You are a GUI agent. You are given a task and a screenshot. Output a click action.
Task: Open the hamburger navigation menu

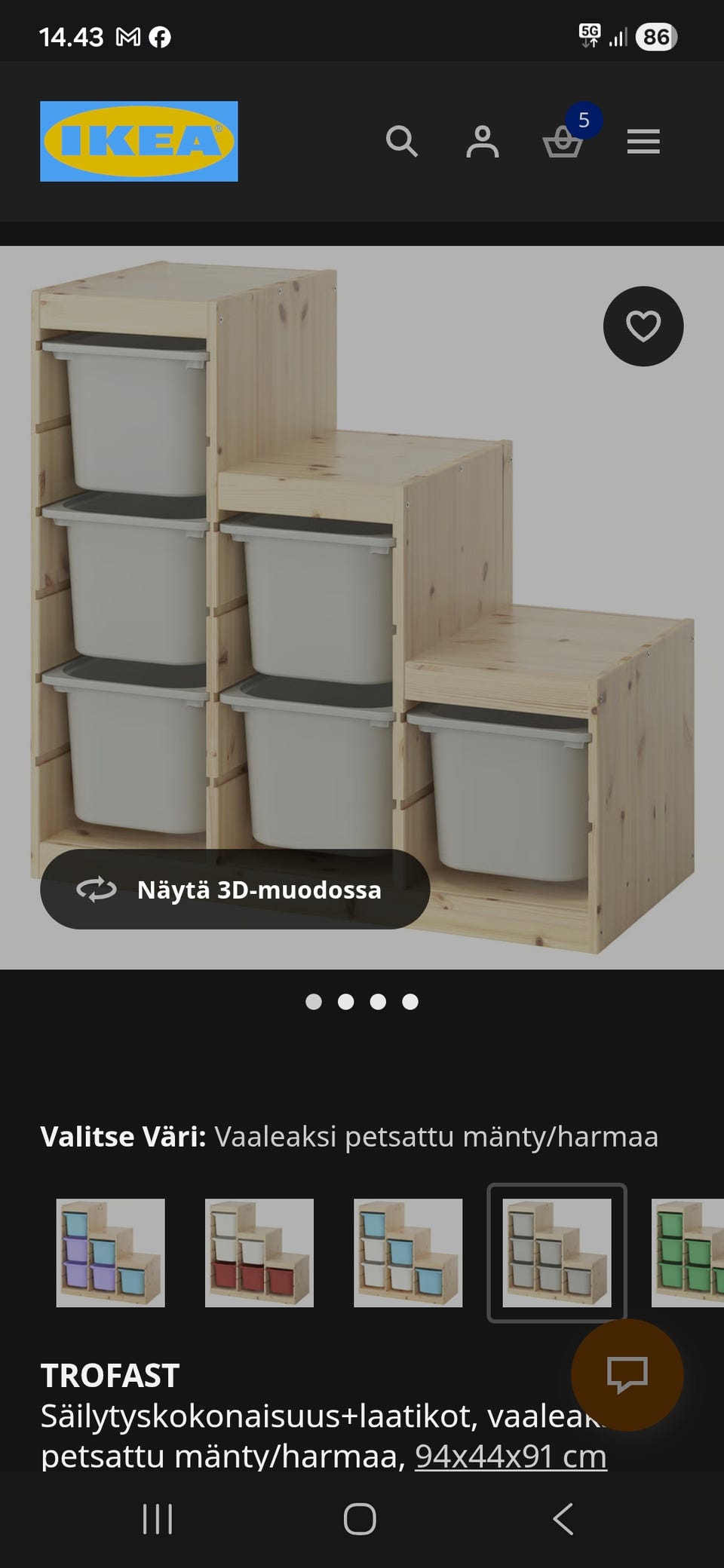(643, 142)
